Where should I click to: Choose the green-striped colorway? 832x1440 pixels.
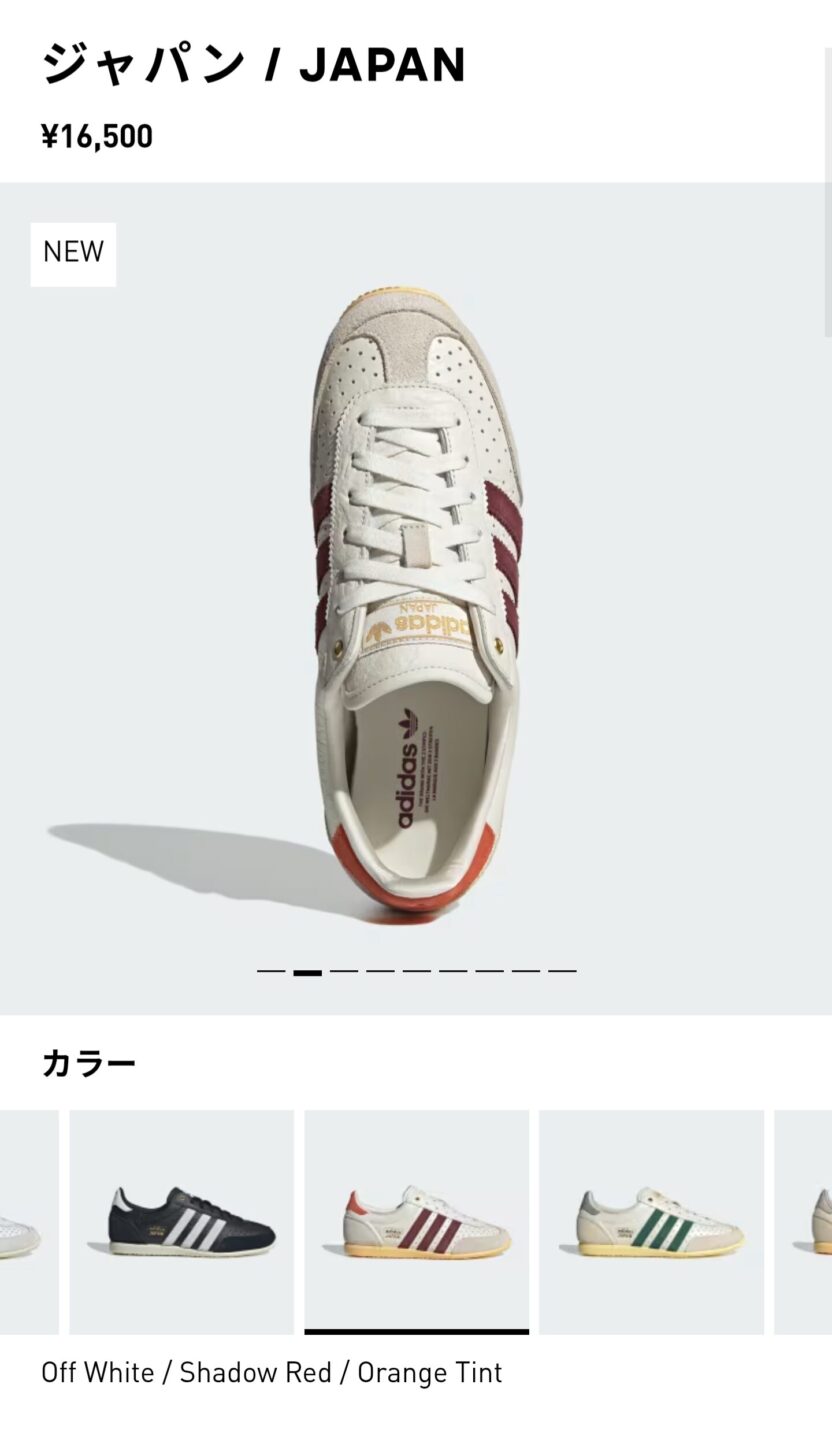point(651,1221)
